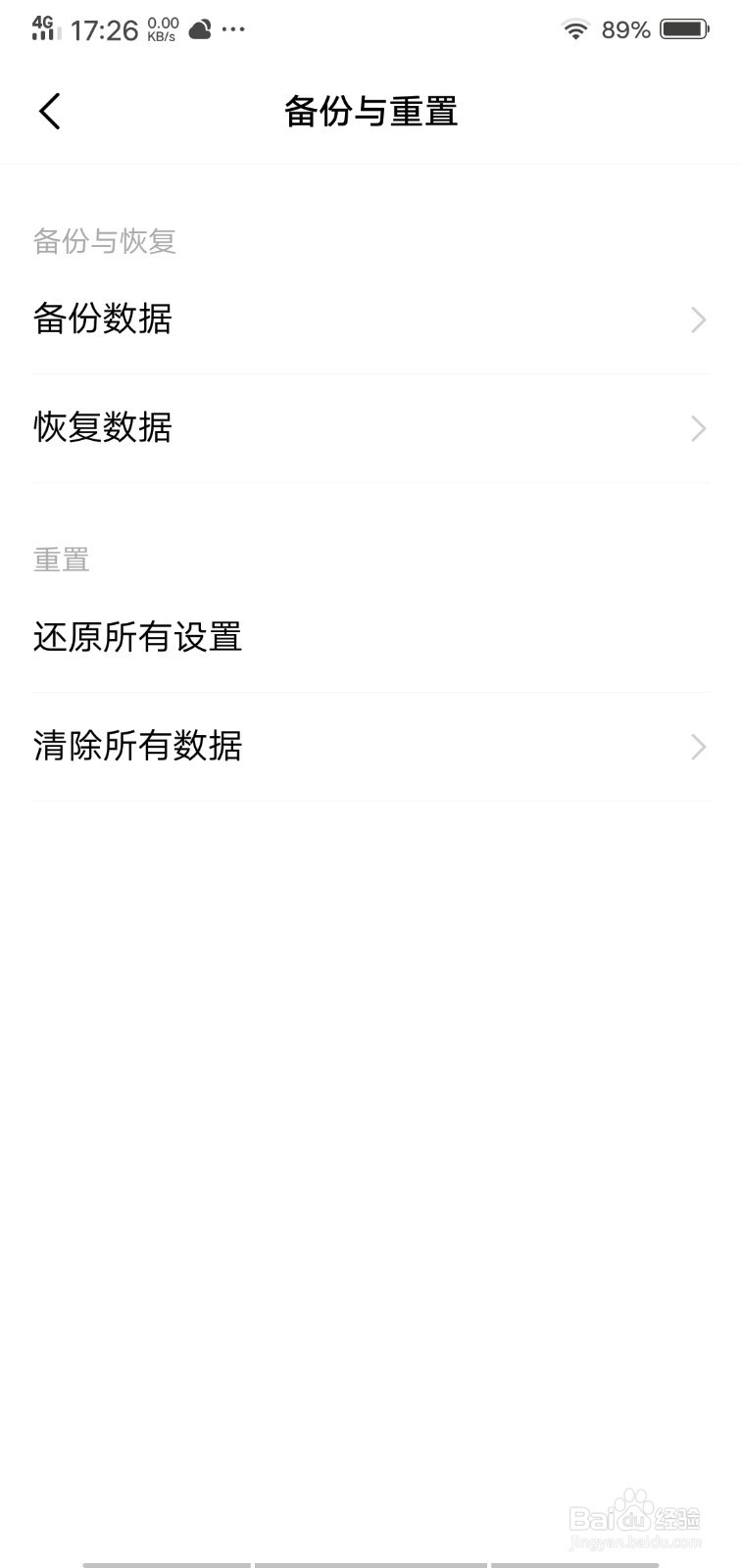The height and width of the screenshot is (1568, 742).
Task: Tap the back arrow in the top-left corner
Action: pos(51,111)
